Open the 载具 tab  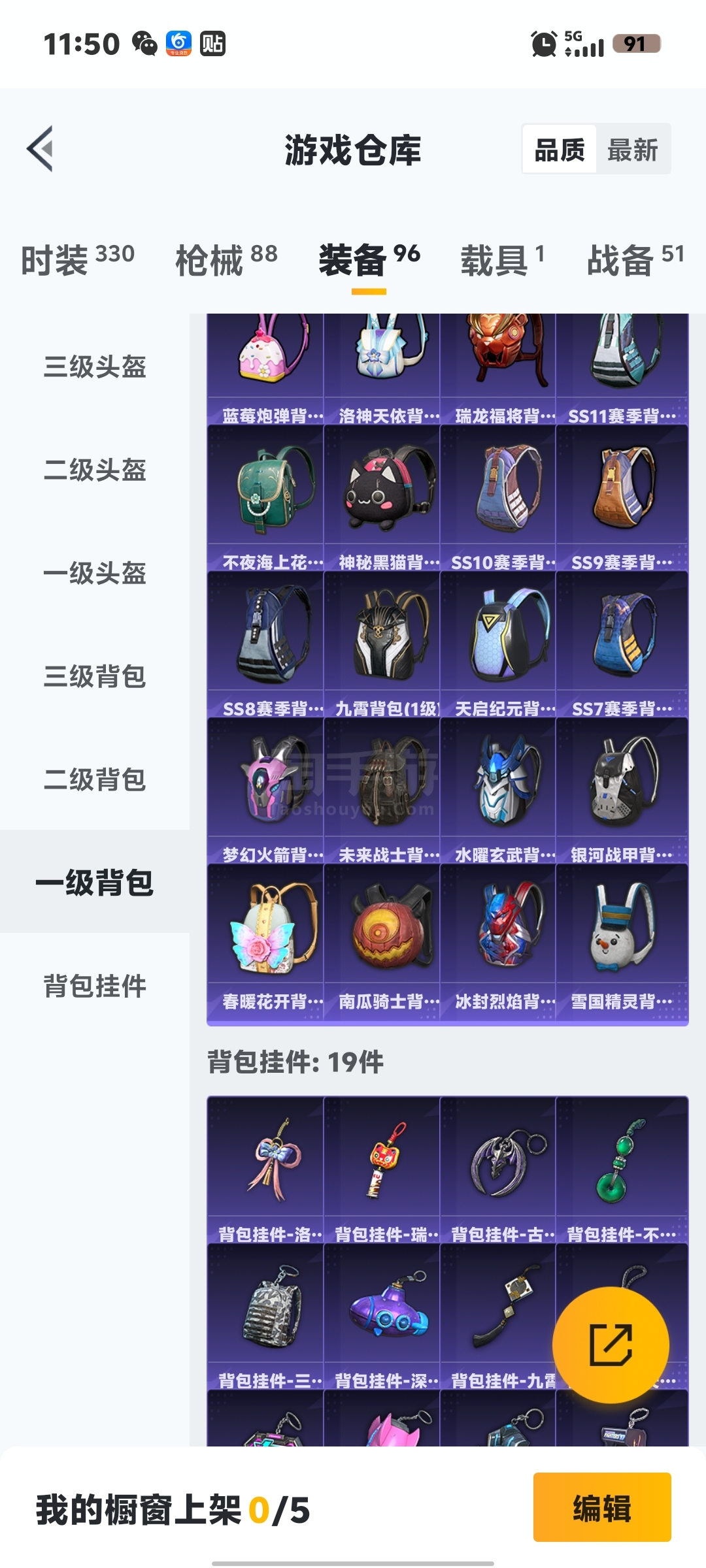point(503,259)
